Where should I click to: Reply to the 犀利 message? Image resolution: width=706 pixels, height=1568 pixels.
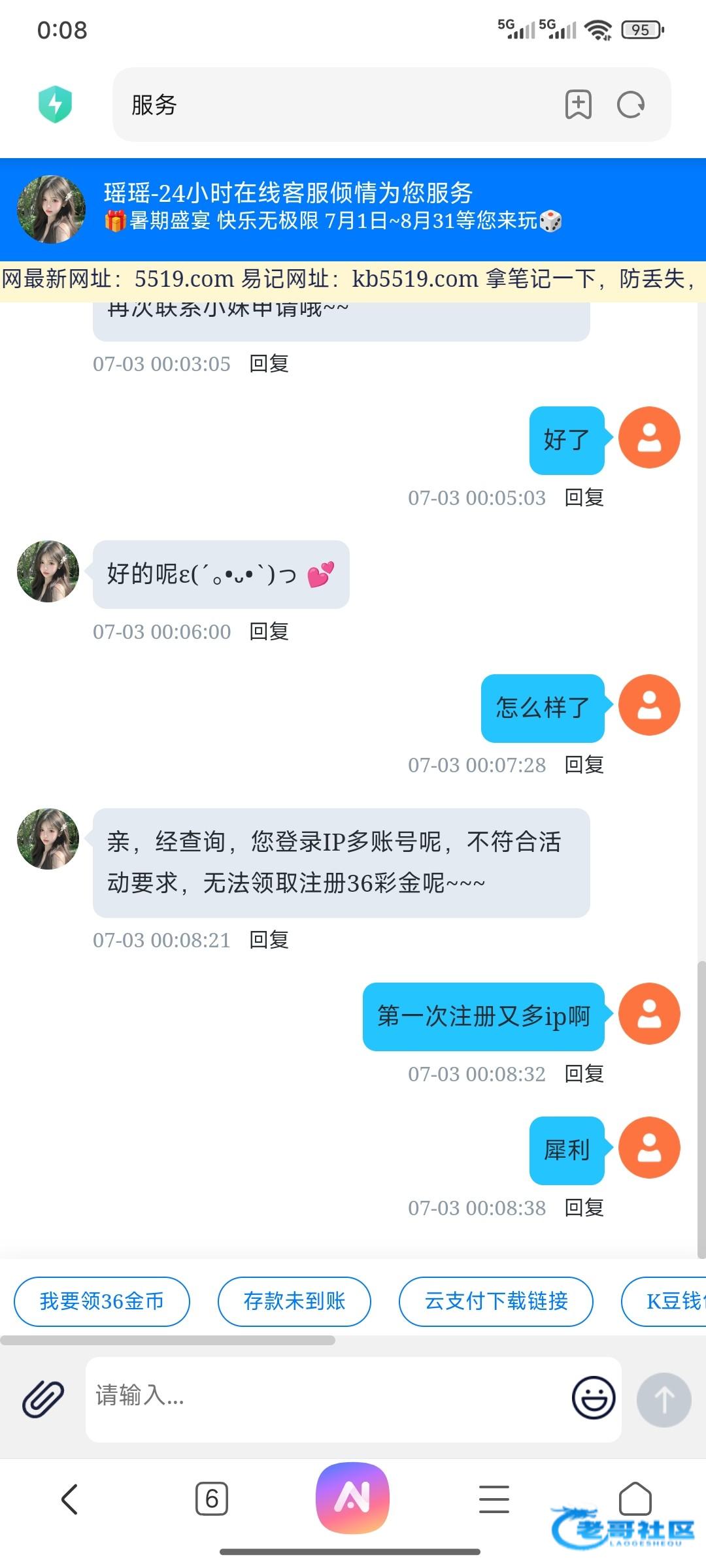pos(584,1208)
